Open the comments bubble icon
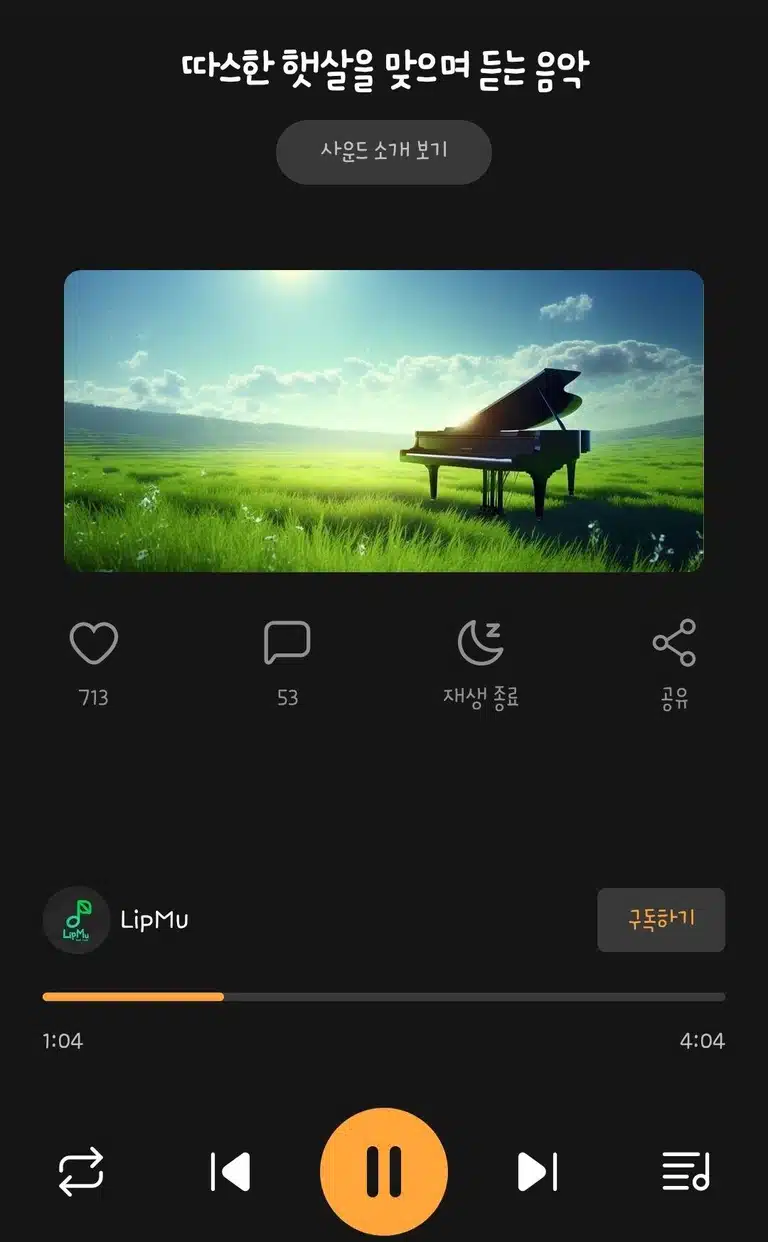 click(x=287, y=643)
